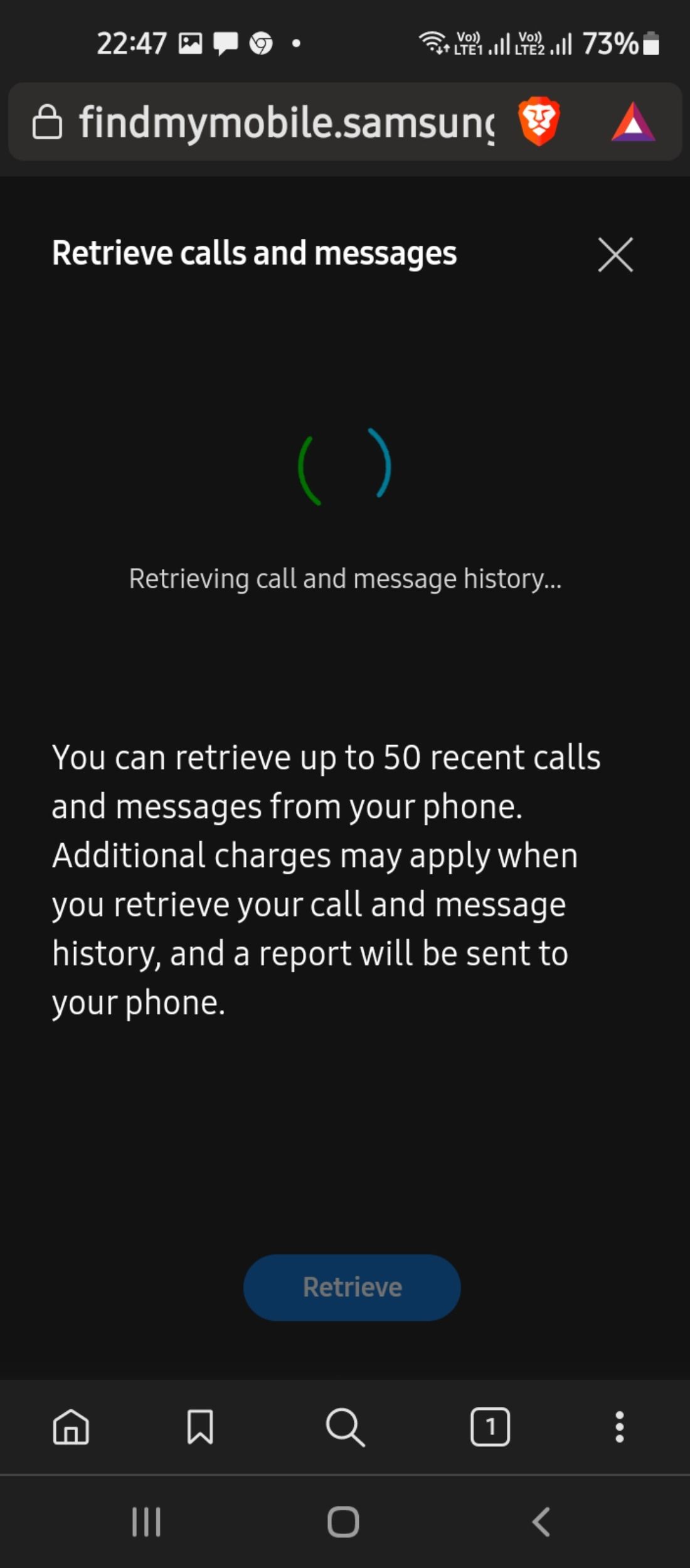Open Brave Rewards triangle icon
Screen dimensions: 690x1568
coord(633,122)
